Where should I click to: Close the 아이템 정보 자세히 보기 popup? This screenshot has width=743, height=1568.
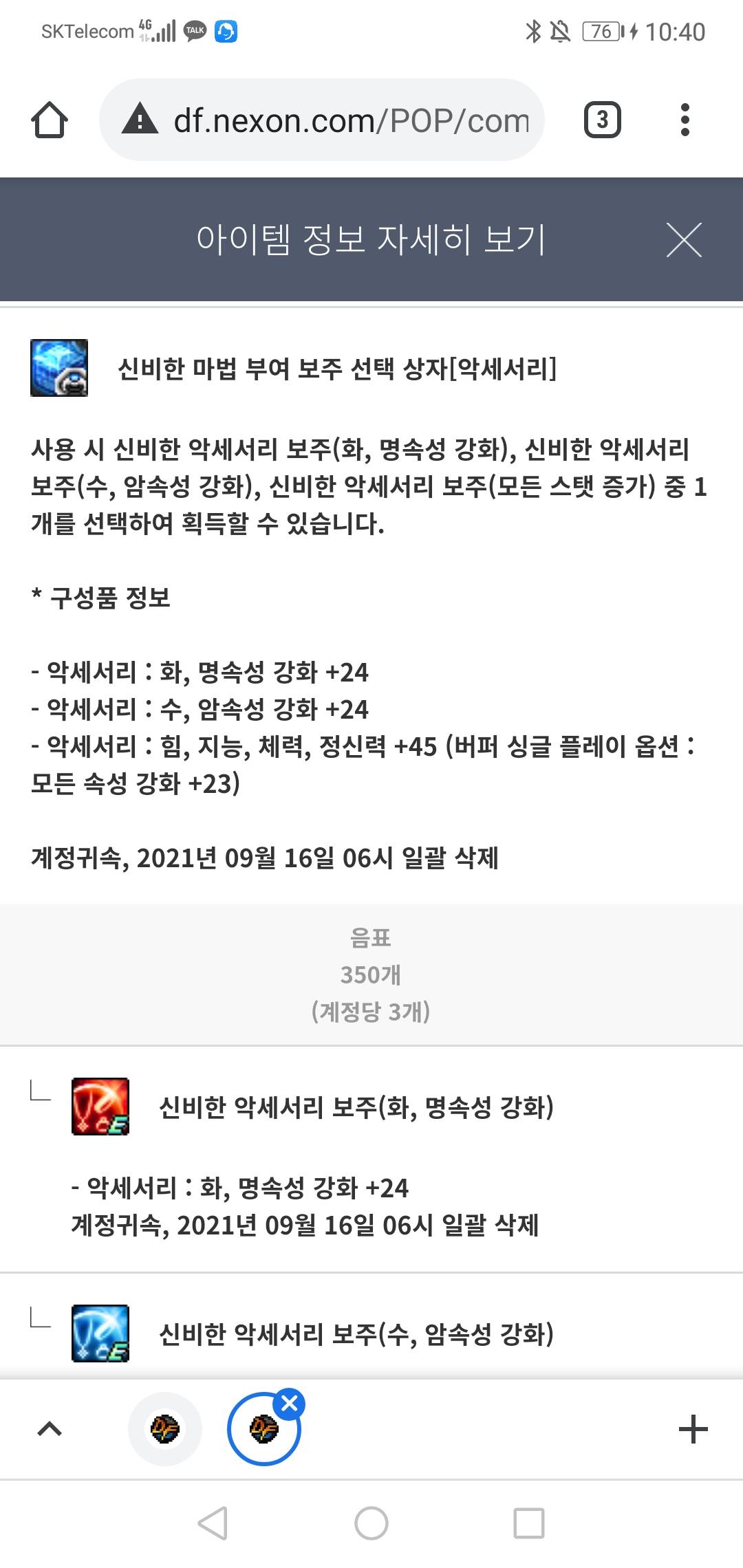pos(684,240)
